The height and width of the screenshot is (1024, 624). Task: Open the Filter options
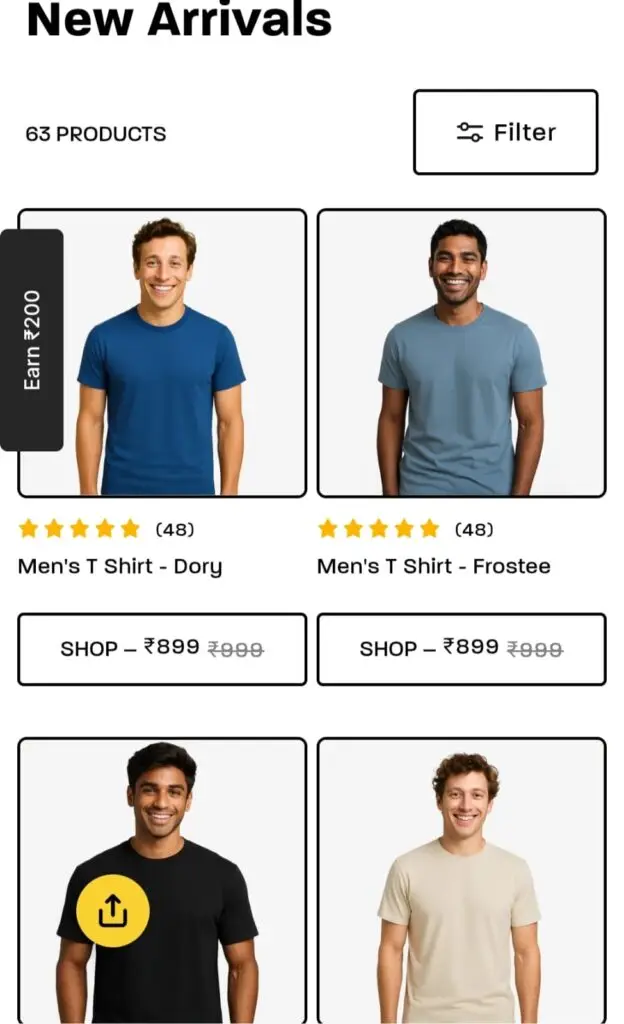coord(505,132)
